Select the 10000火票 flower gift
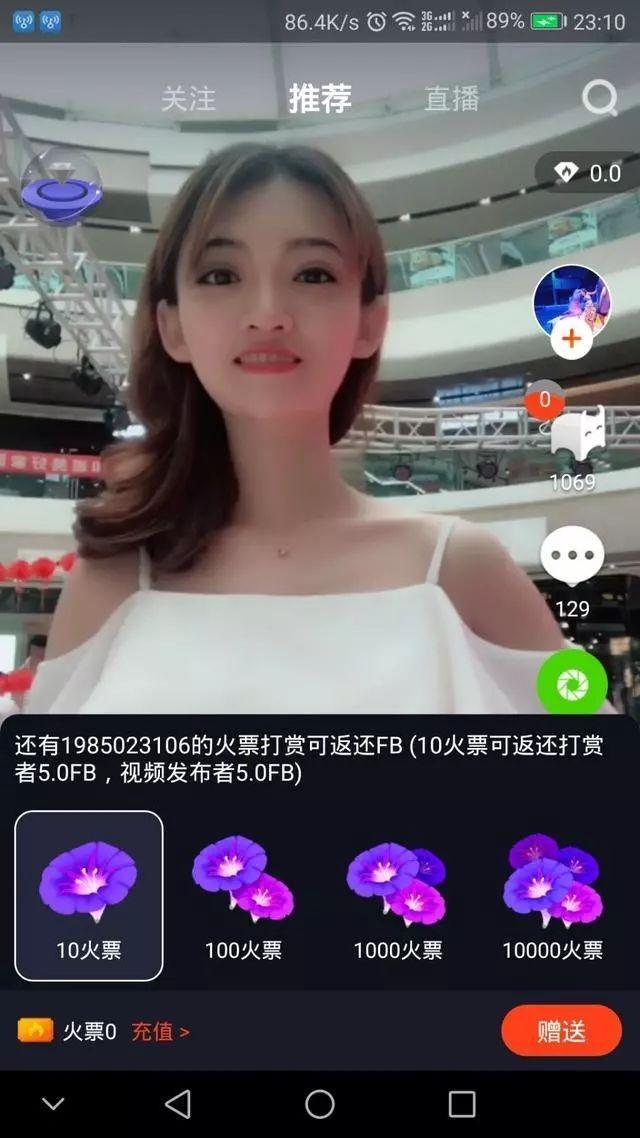Screen dimensions: 640x1138 (x=553, y=896)
